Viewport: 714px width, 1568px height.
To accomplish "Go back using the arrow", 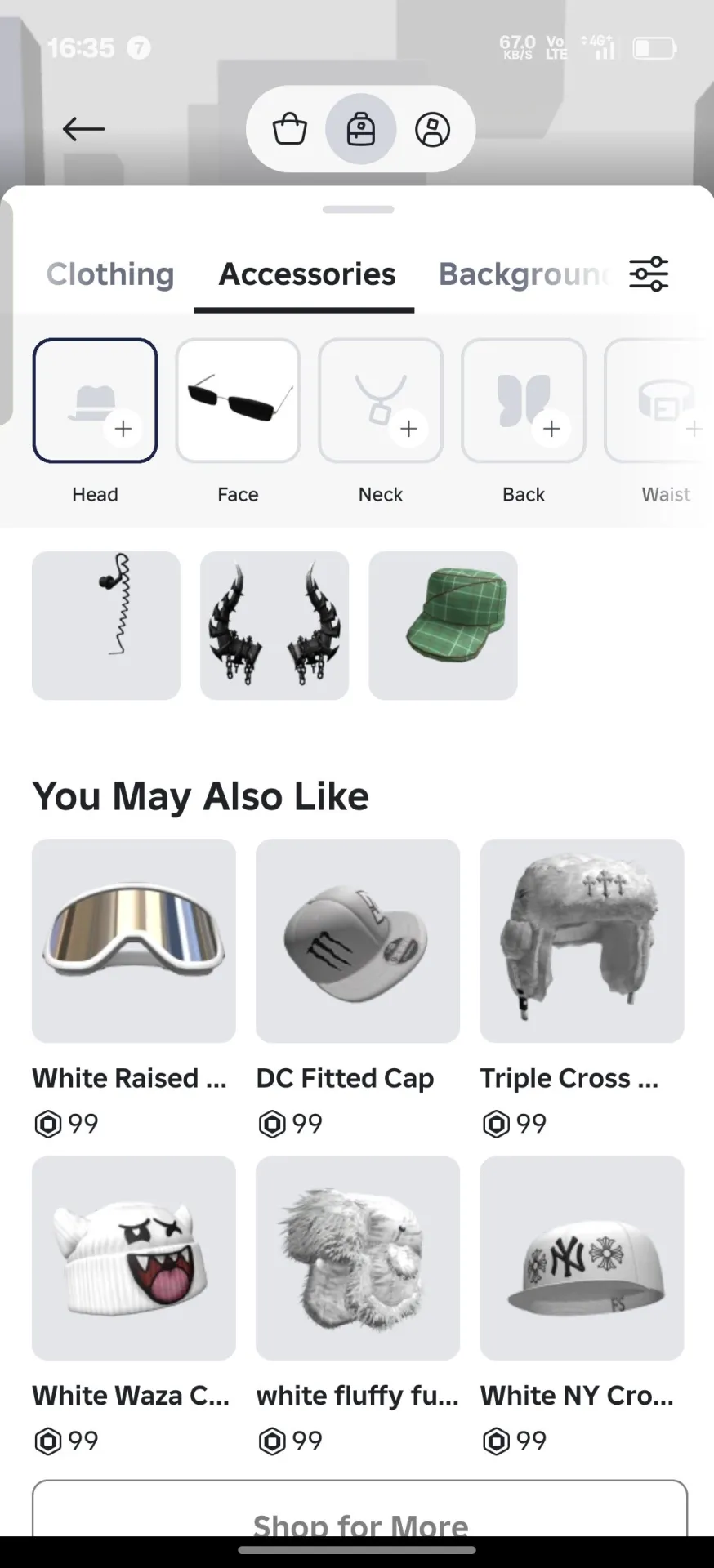I will 83,129.
